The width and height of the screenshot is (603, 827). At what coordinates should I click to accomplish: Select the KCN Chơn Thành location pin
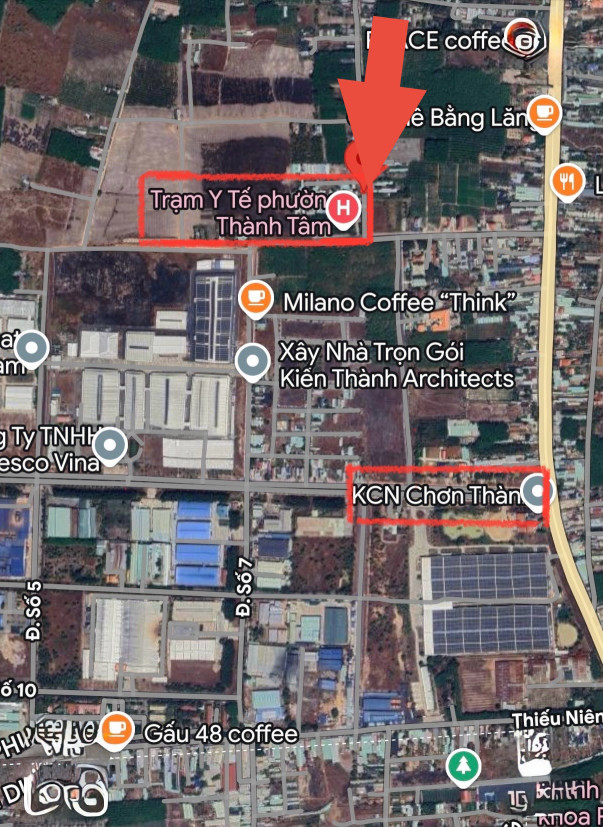tap(540, 491)
